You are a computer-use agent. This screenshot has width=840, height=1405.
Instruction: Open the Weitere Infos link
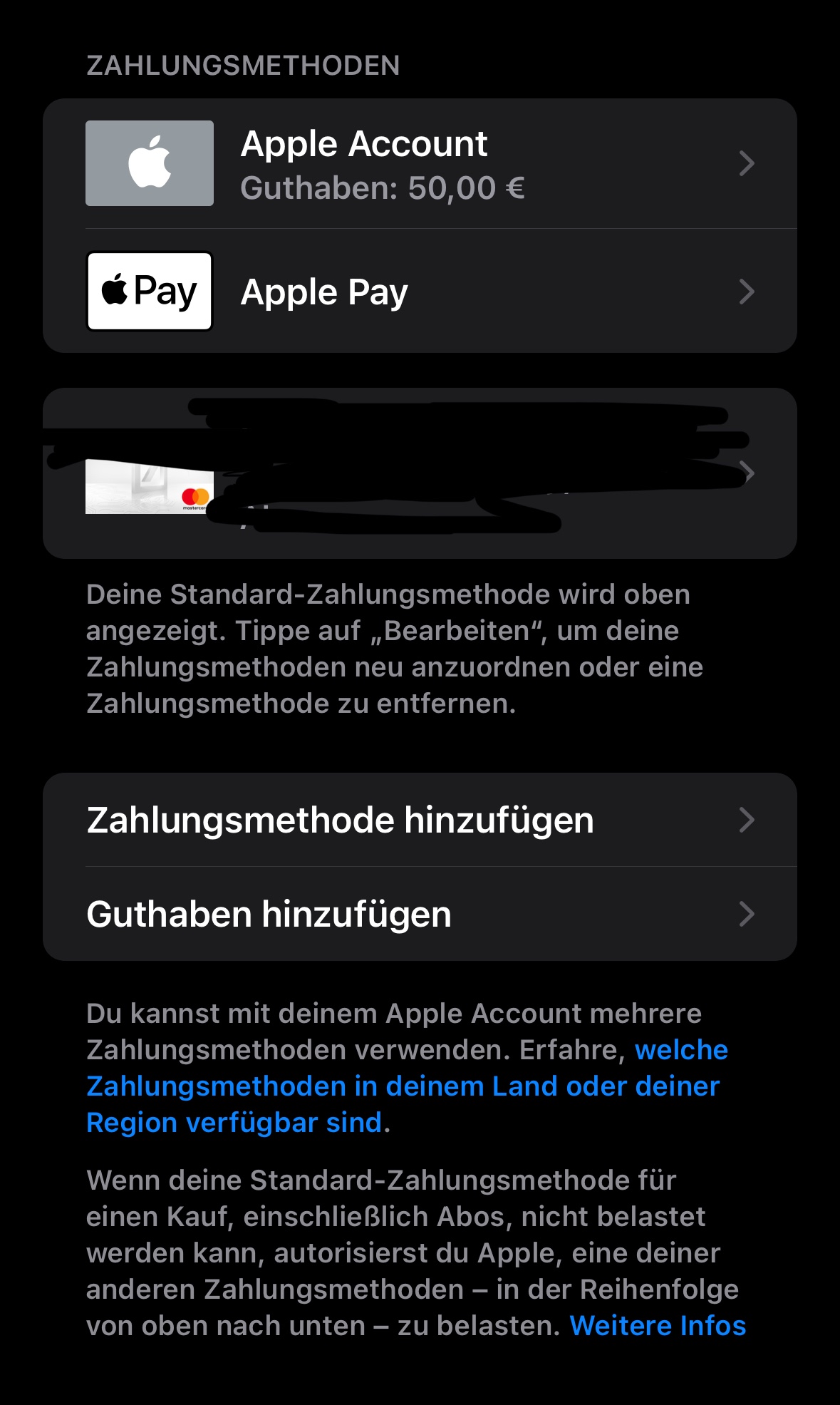click(658, 1326)
